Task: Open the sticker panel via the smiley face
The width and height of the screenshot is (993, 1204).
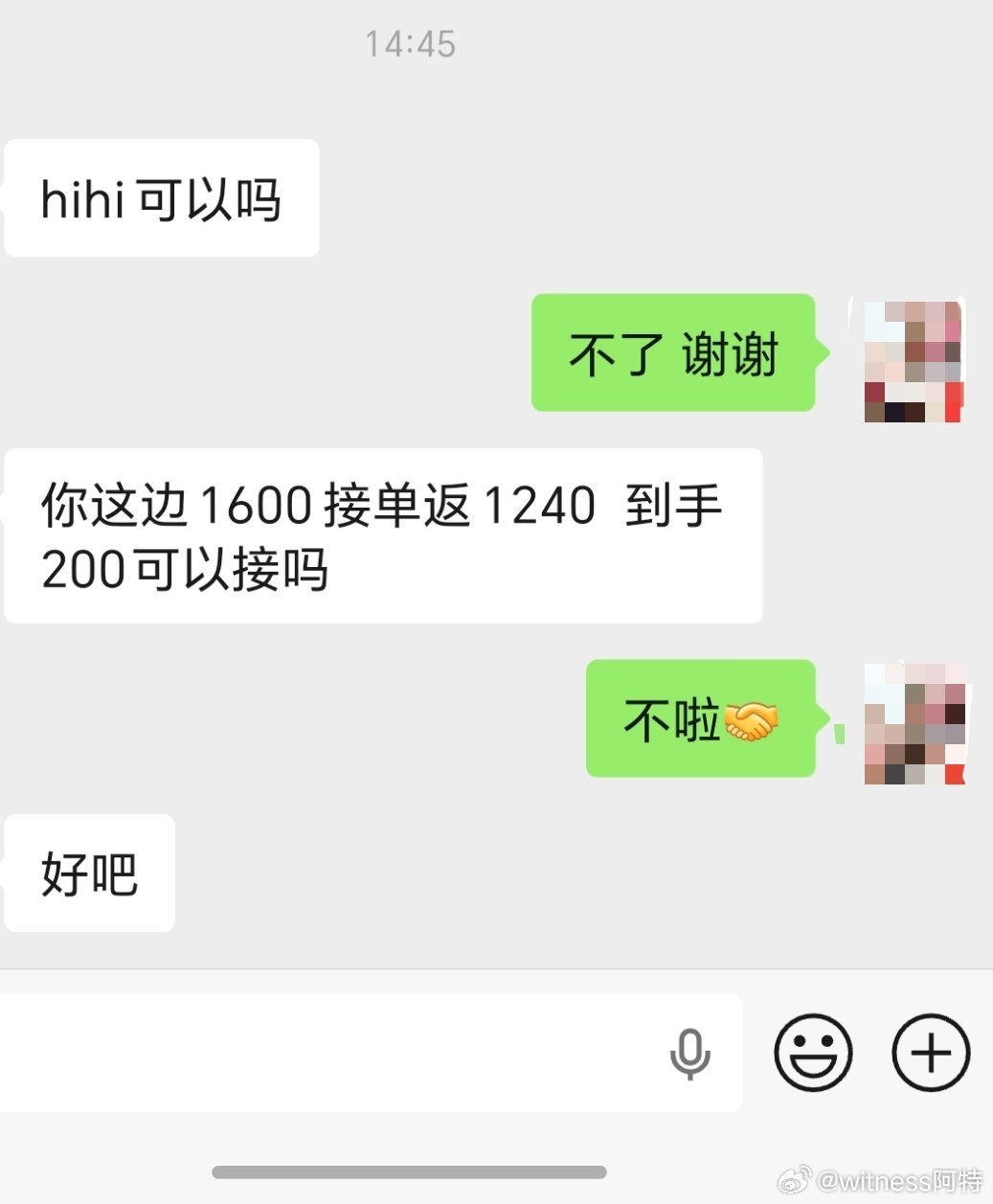Action: tap(813, 1052)
